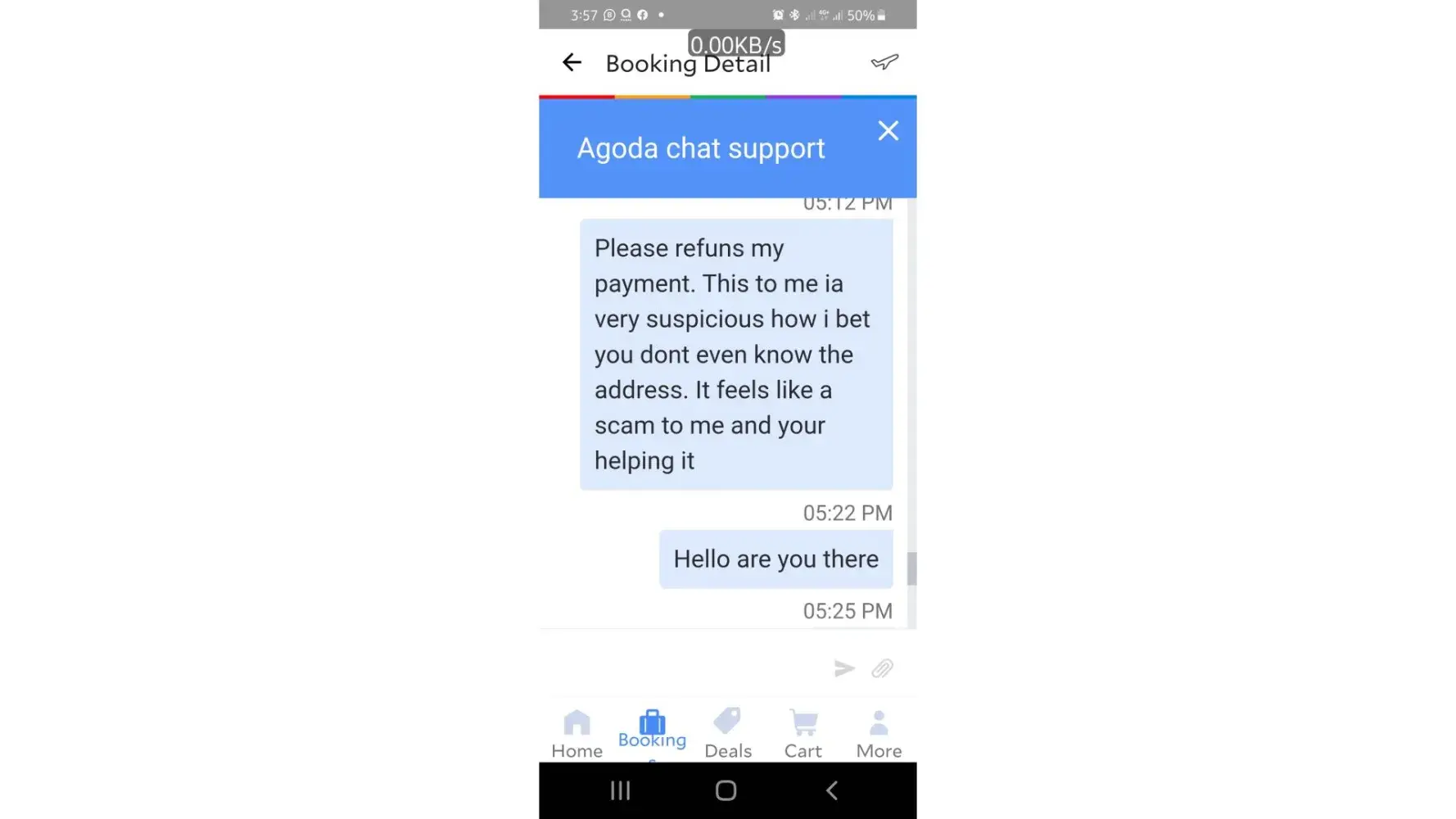Tap the airplane icon in the header

point(884,62)
